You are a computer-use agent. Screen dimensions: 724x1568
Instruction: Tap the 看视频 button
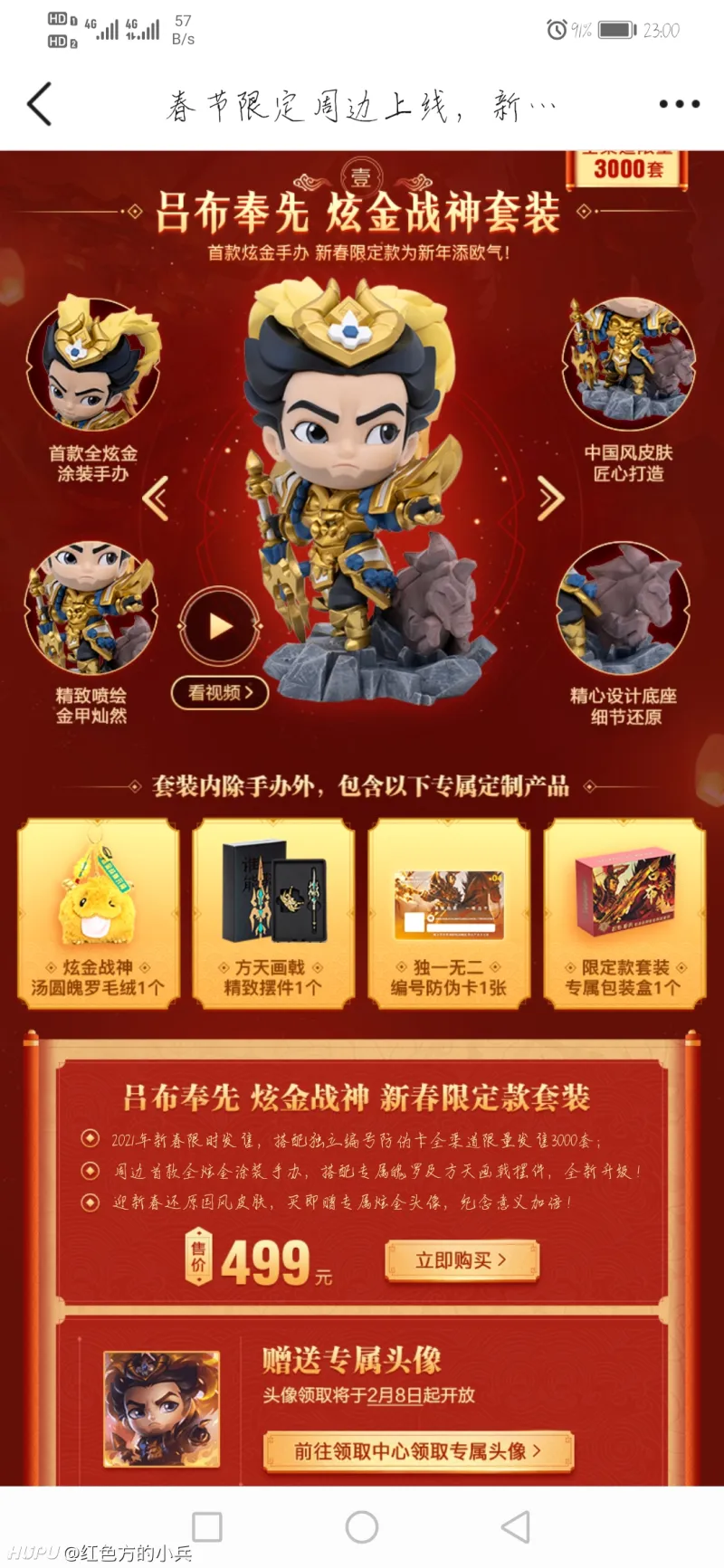point(220,693)
